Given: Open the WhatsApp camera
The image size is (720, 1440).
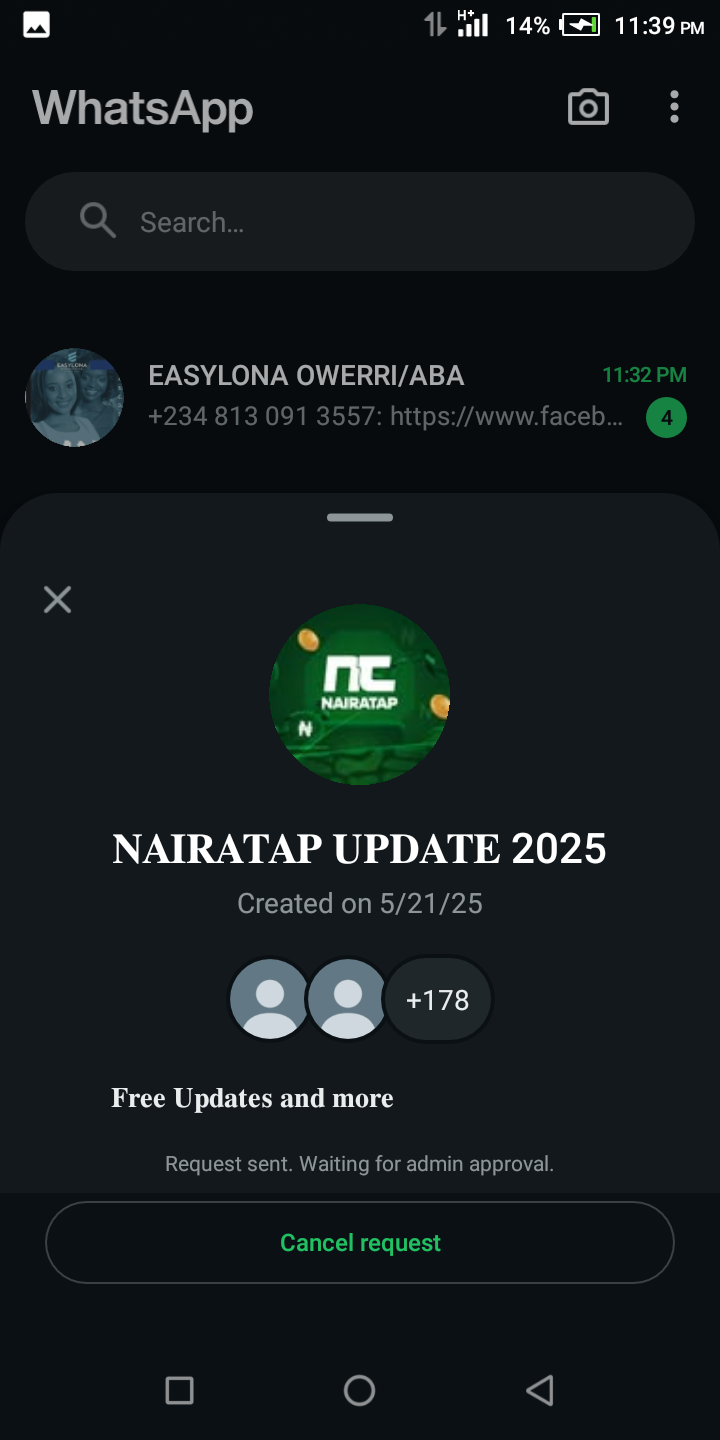Looking at the screenshot, I should pos(588,107).
